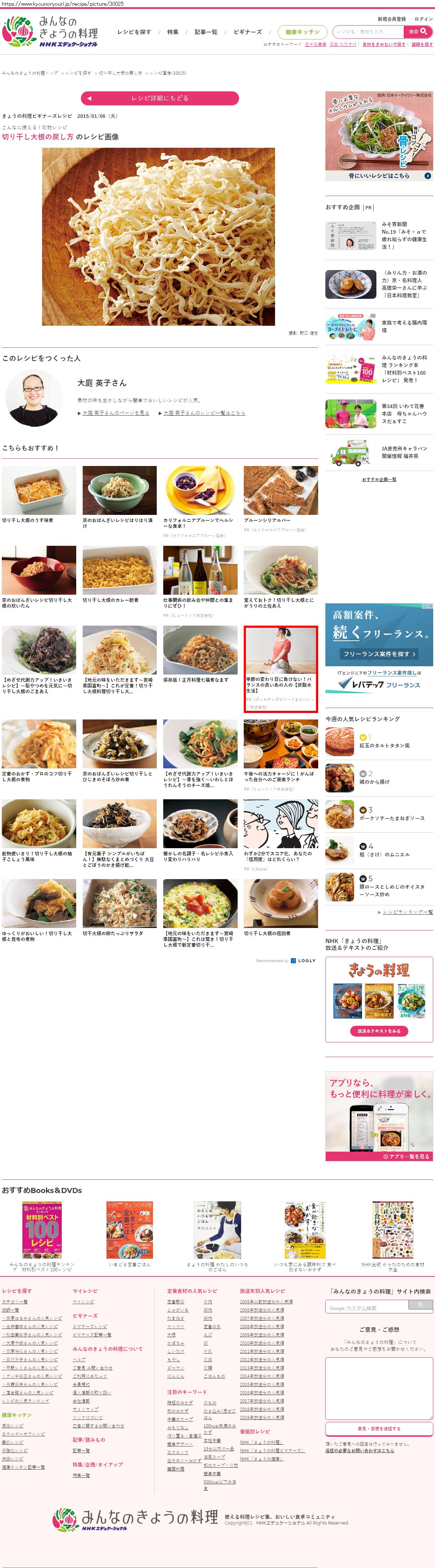Image resolution: width=435 pixels, height=1568 pixels.
Task: Open 記事一覧 in top navigation
Action: click(206, 32)
